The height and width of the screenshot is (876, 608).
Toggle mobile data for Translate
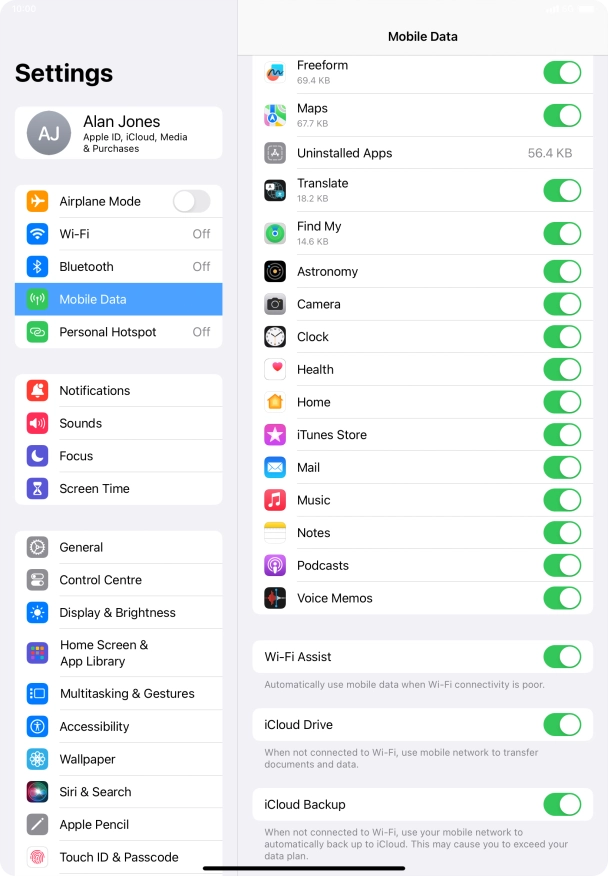(561, 190)
